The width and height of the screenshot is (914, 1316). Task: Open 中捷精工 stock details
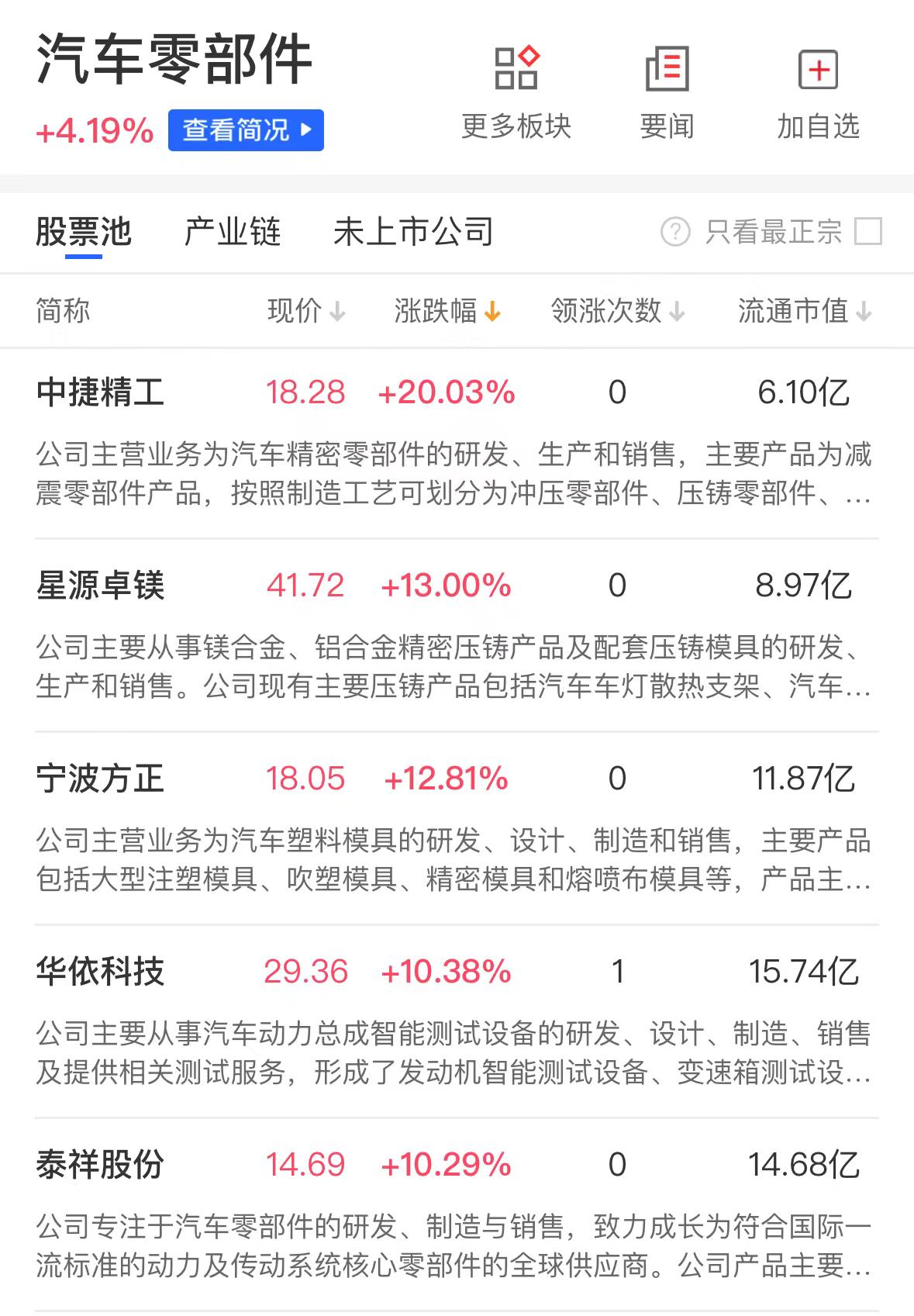pos(101,392)
